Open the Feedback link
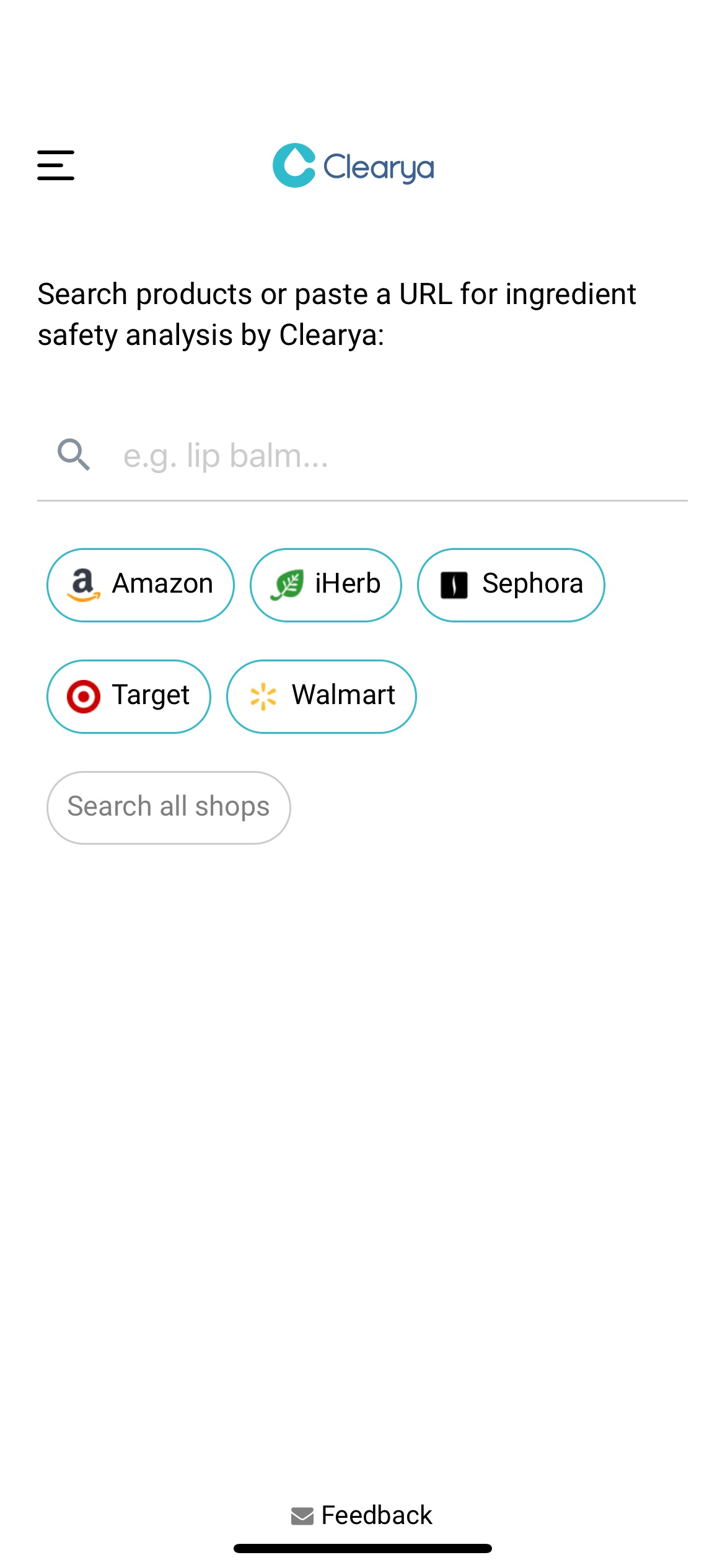The image size is (725, 1568). pos(362,1515)
